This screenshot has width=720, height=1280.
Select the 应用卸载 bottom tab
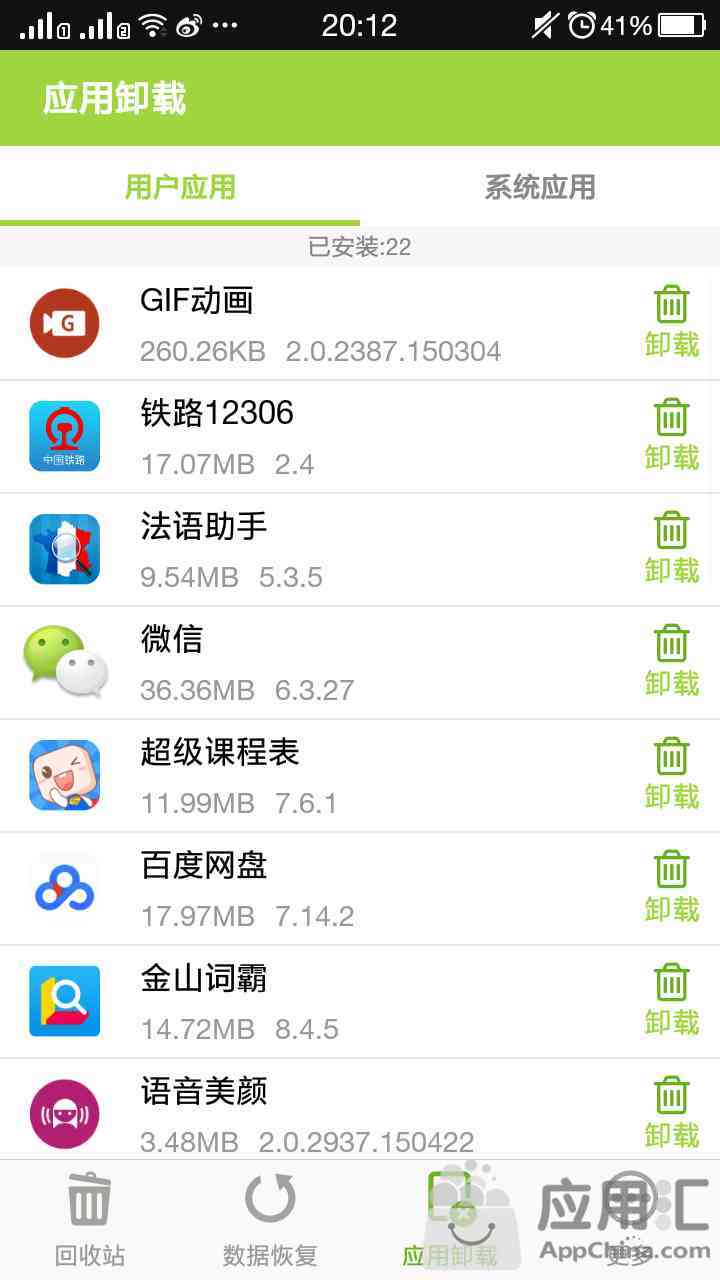(x=450, y=1220)
